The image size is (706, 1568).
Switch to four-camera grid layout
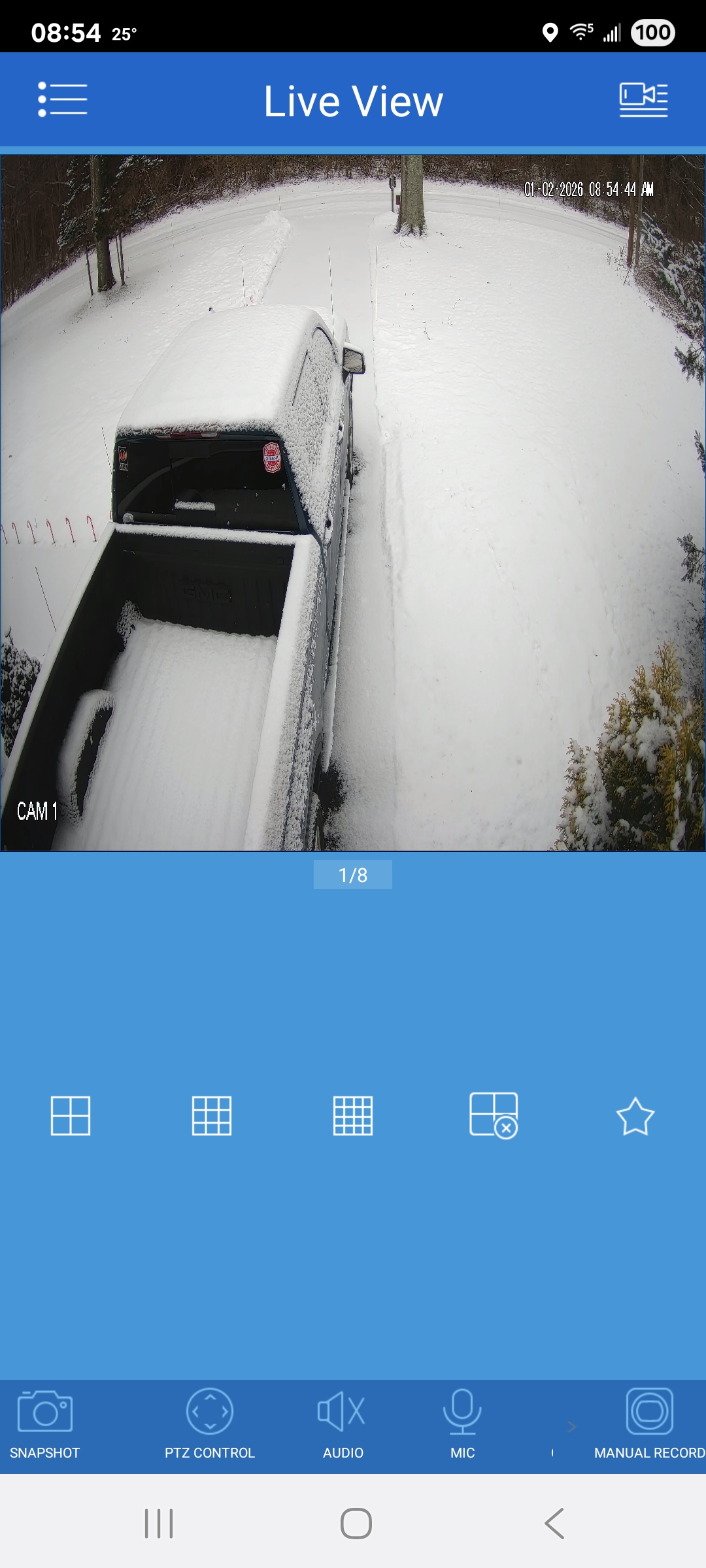click(x=71, y=1116)
